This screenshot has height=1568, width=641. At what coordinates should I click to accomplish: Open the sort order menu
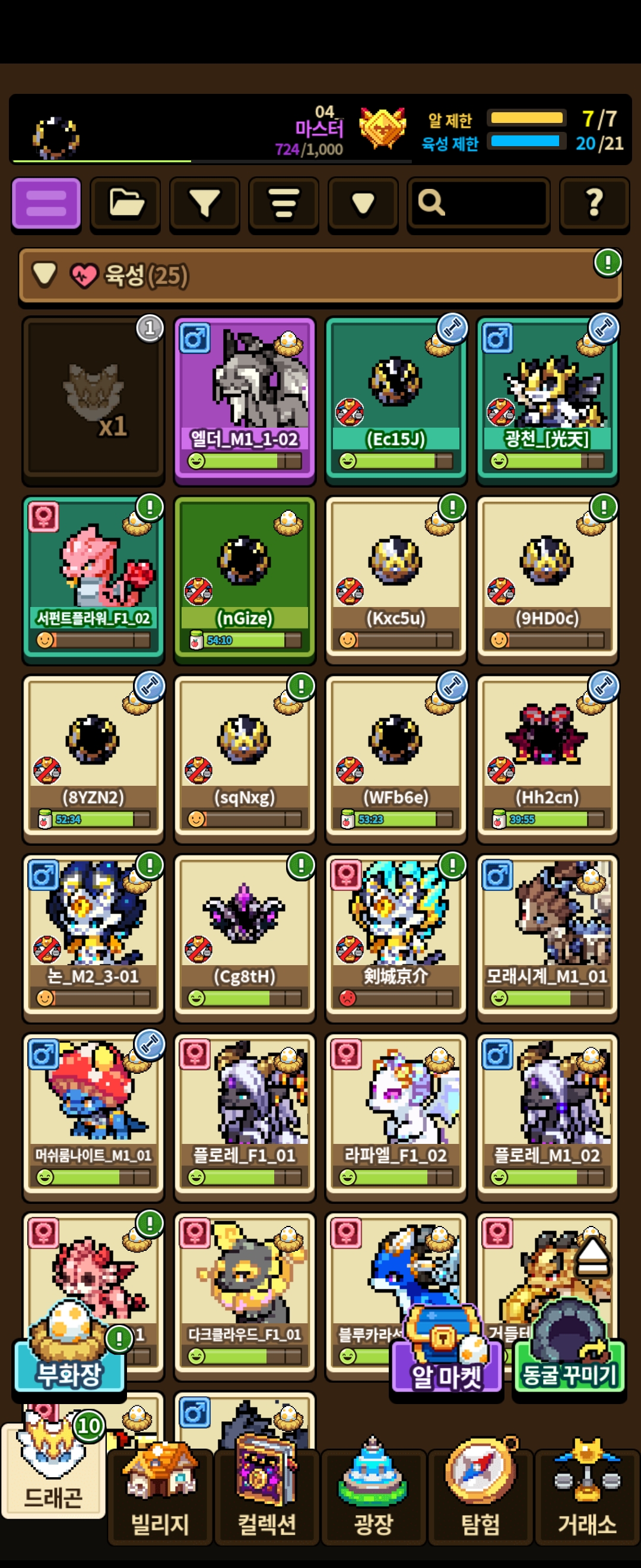click(283, 203)
